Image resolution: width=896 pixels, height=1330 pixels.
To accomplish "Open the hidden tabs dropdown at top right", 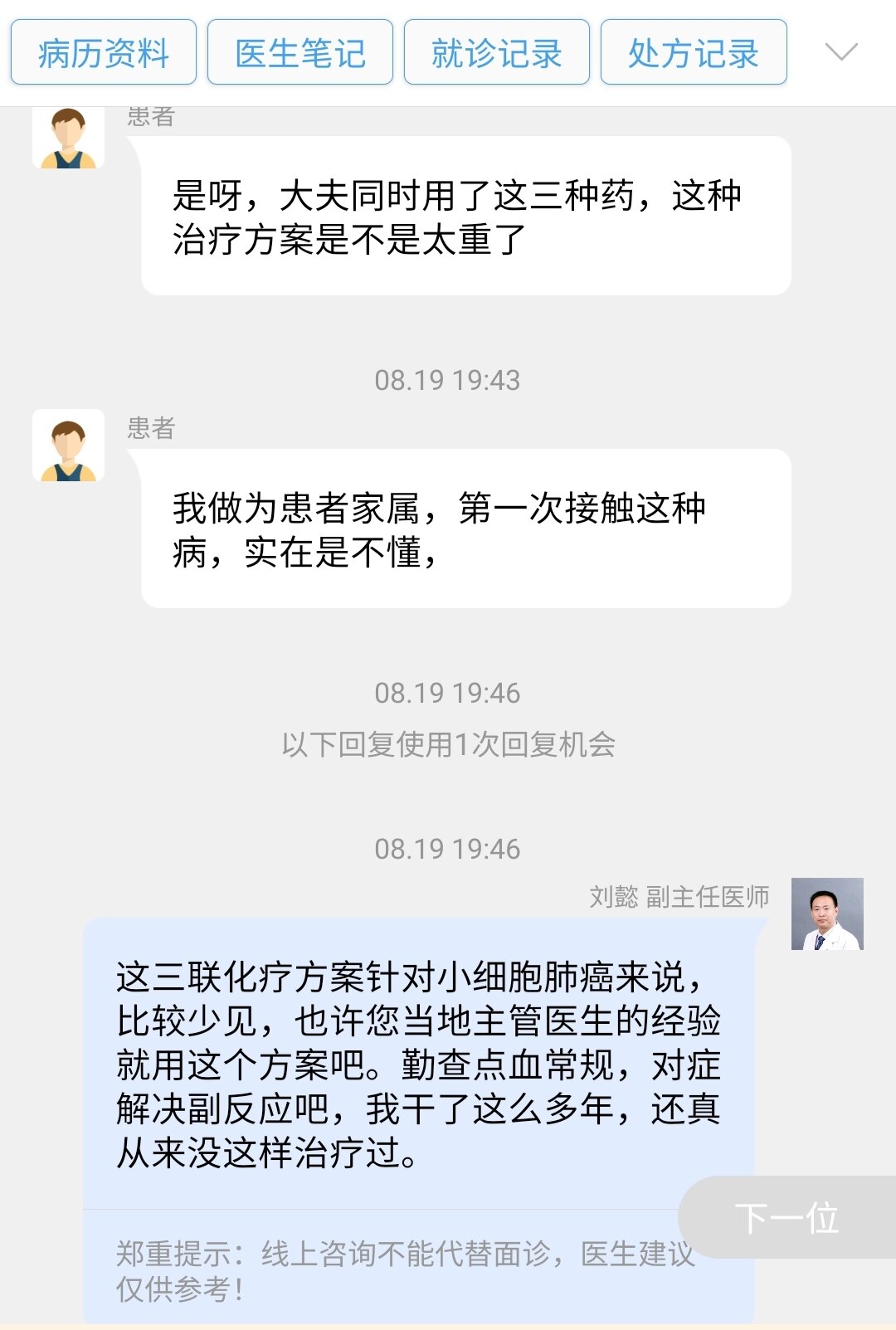I will (x=840, y=51).
